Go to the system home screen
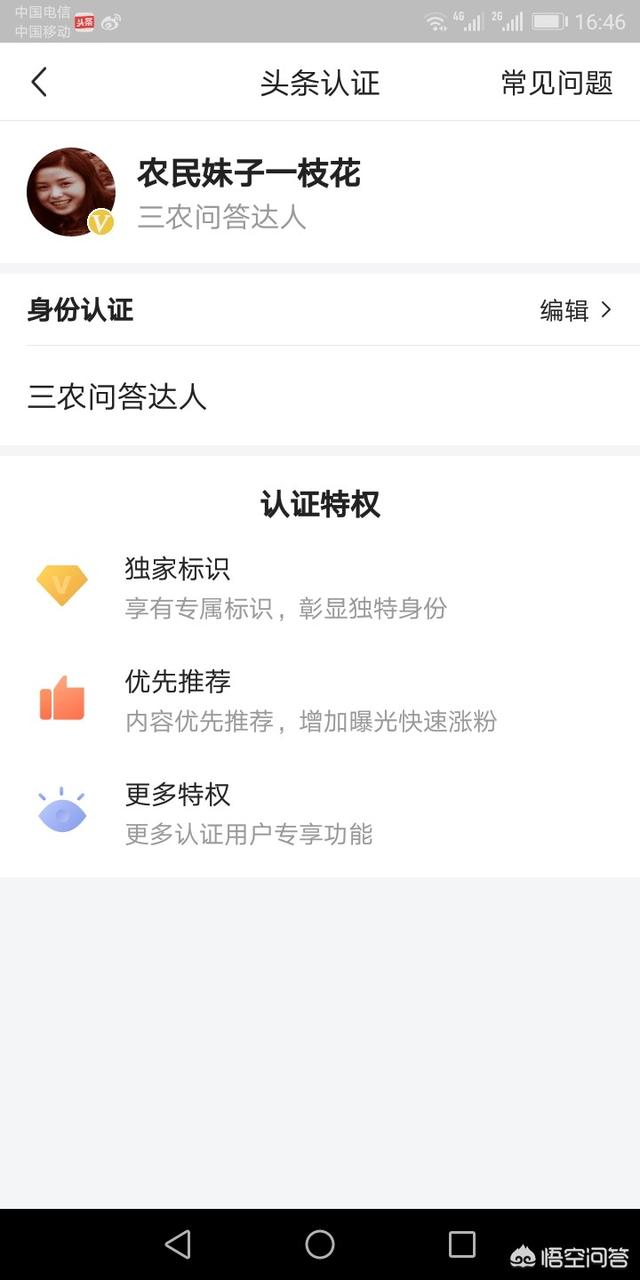640x1280 pixels. pyautogui.click(x=320, y=1244)
